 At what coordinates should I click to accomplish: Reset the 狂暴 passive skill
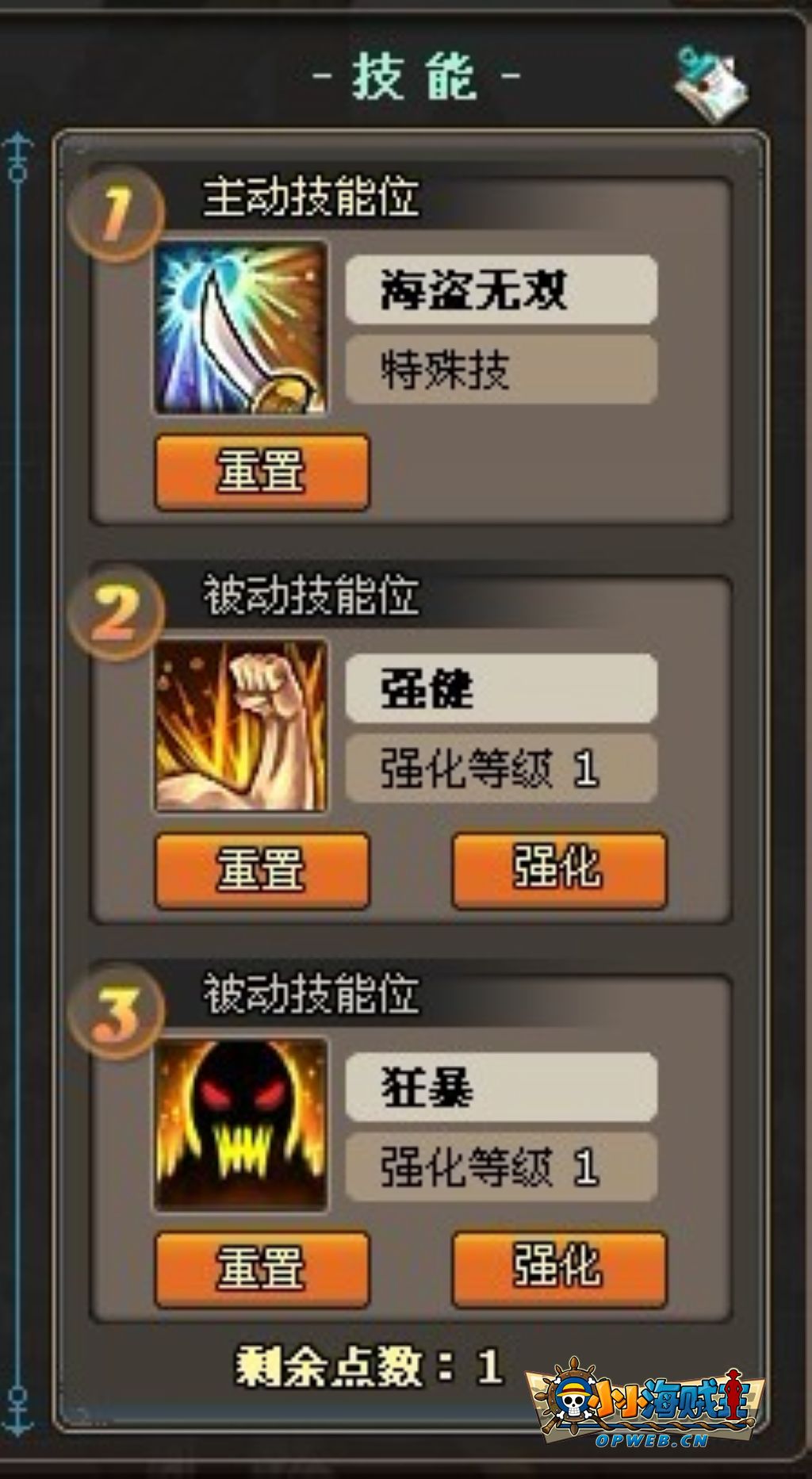click(262, 1268)
